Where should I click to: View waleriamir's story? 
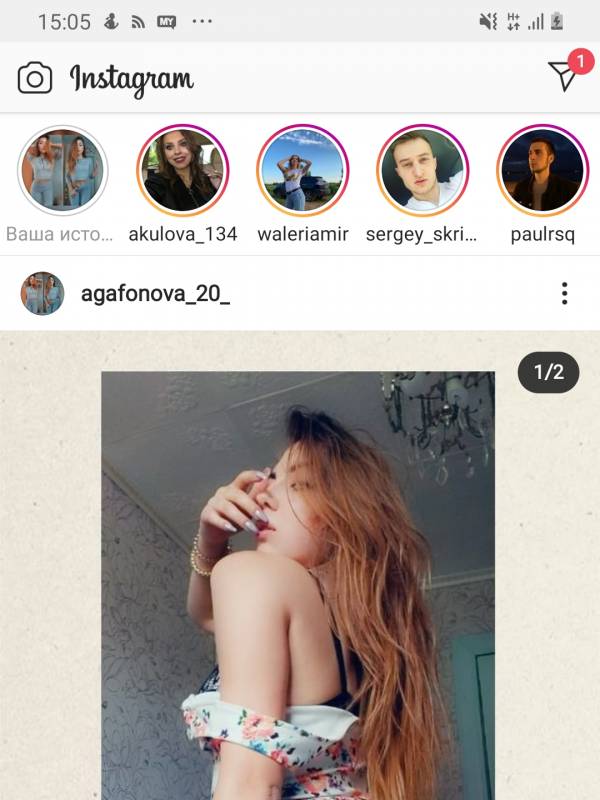pyautogui.click(x=303, y=171)
